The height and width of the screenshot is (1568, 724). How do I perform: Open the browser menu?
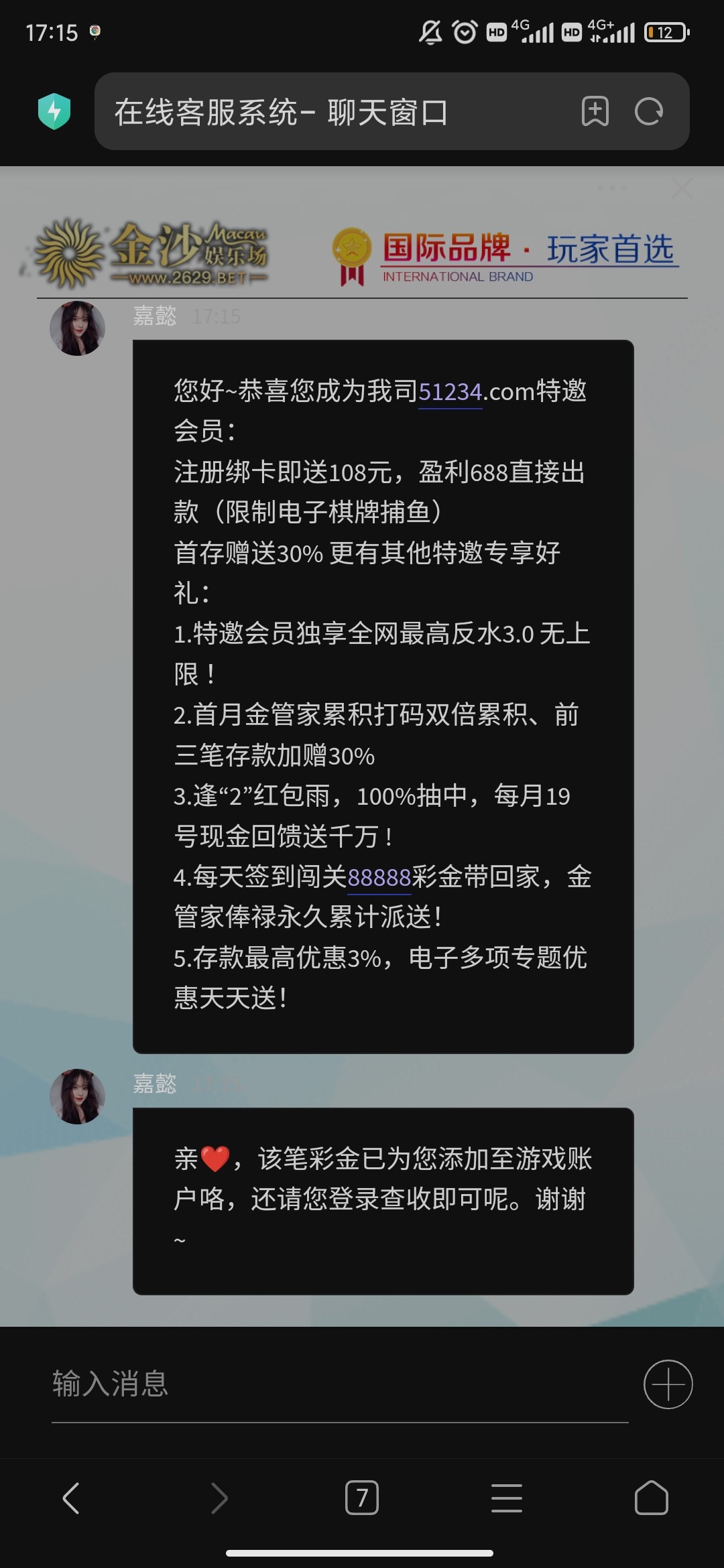[507, 1498]
